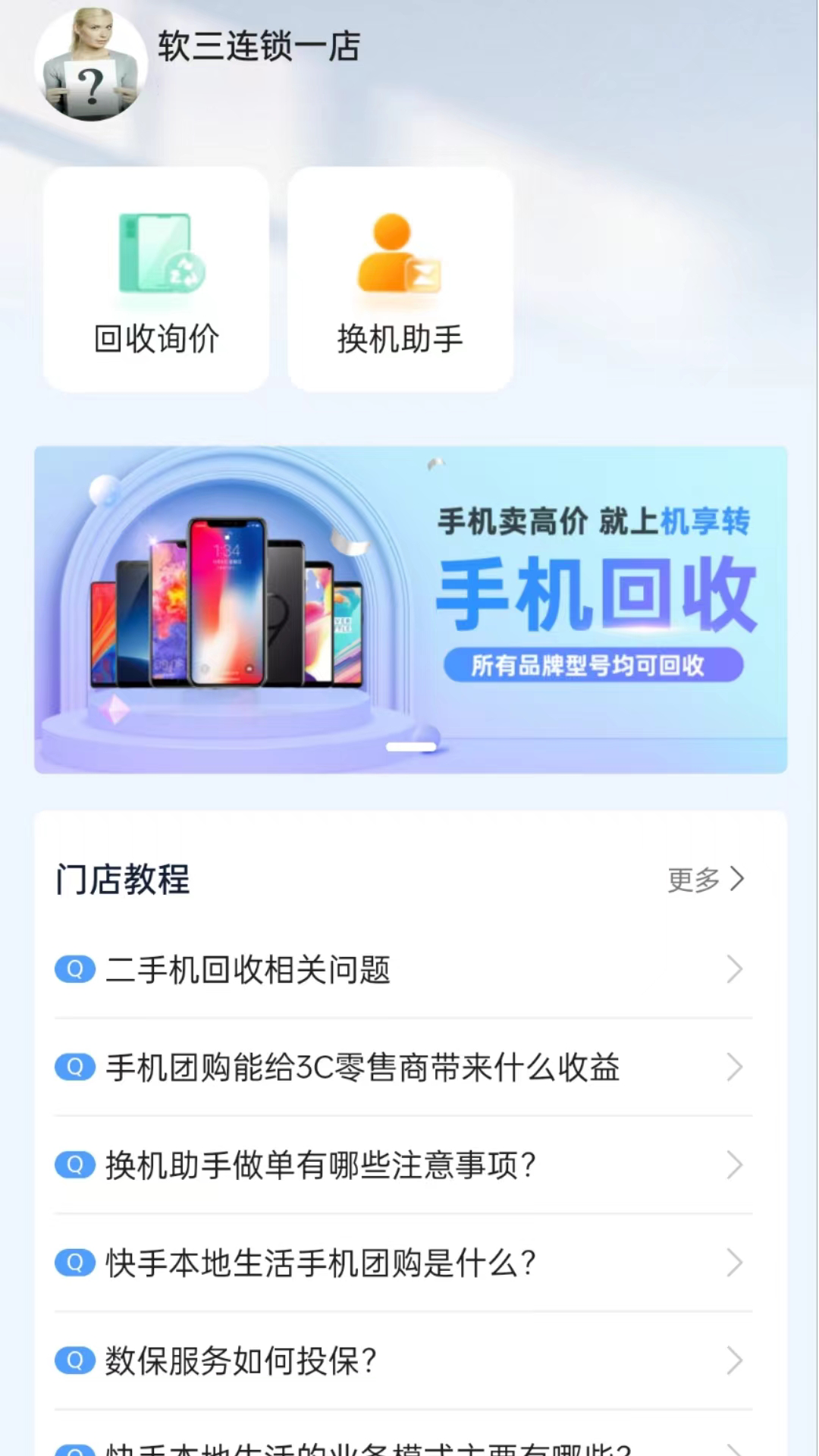Click the banner carousel page indicator

pyautogui.click(x=409, y=747)
